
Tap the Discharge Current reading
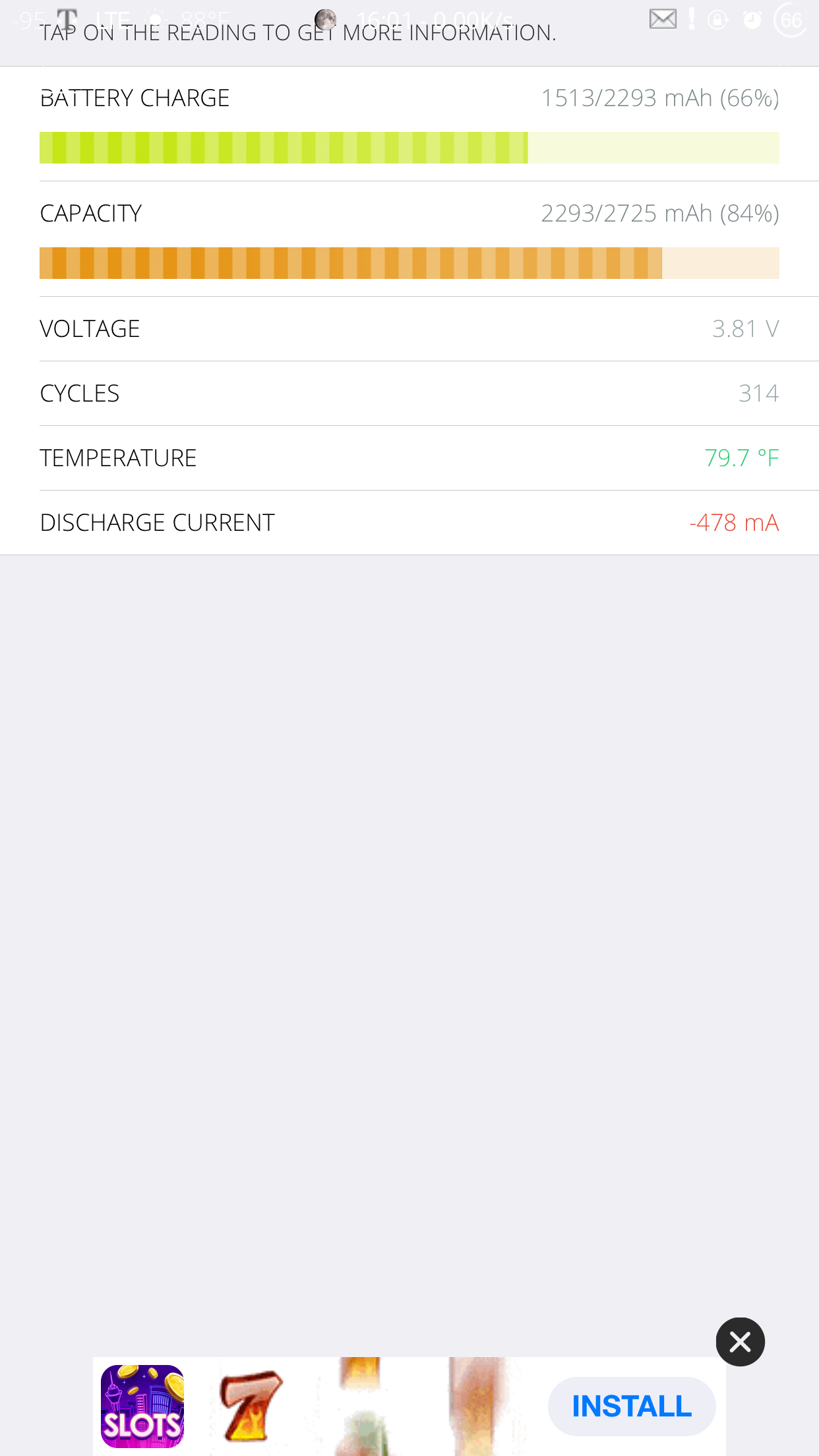[x=409, y=523]
